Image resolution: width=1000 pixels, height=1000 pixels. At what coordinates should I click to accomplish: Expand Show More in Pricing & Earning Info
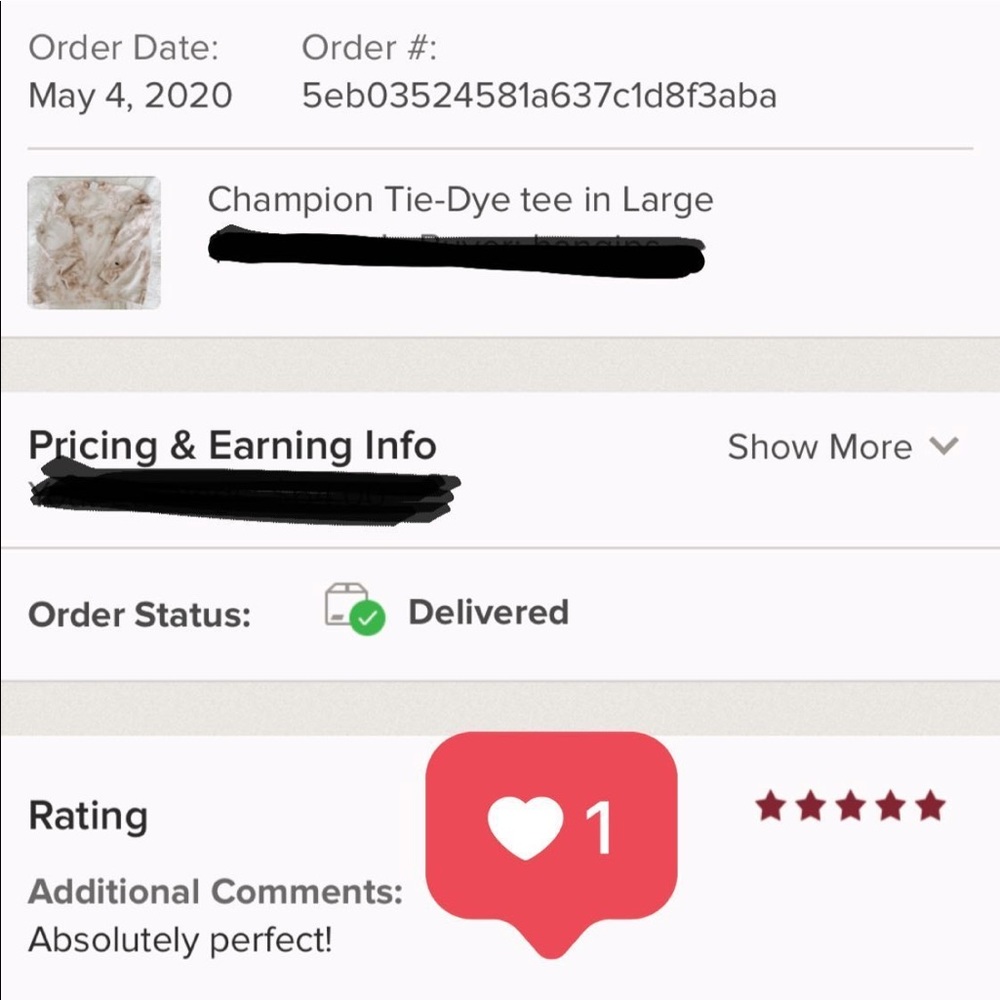coord(842,447)
